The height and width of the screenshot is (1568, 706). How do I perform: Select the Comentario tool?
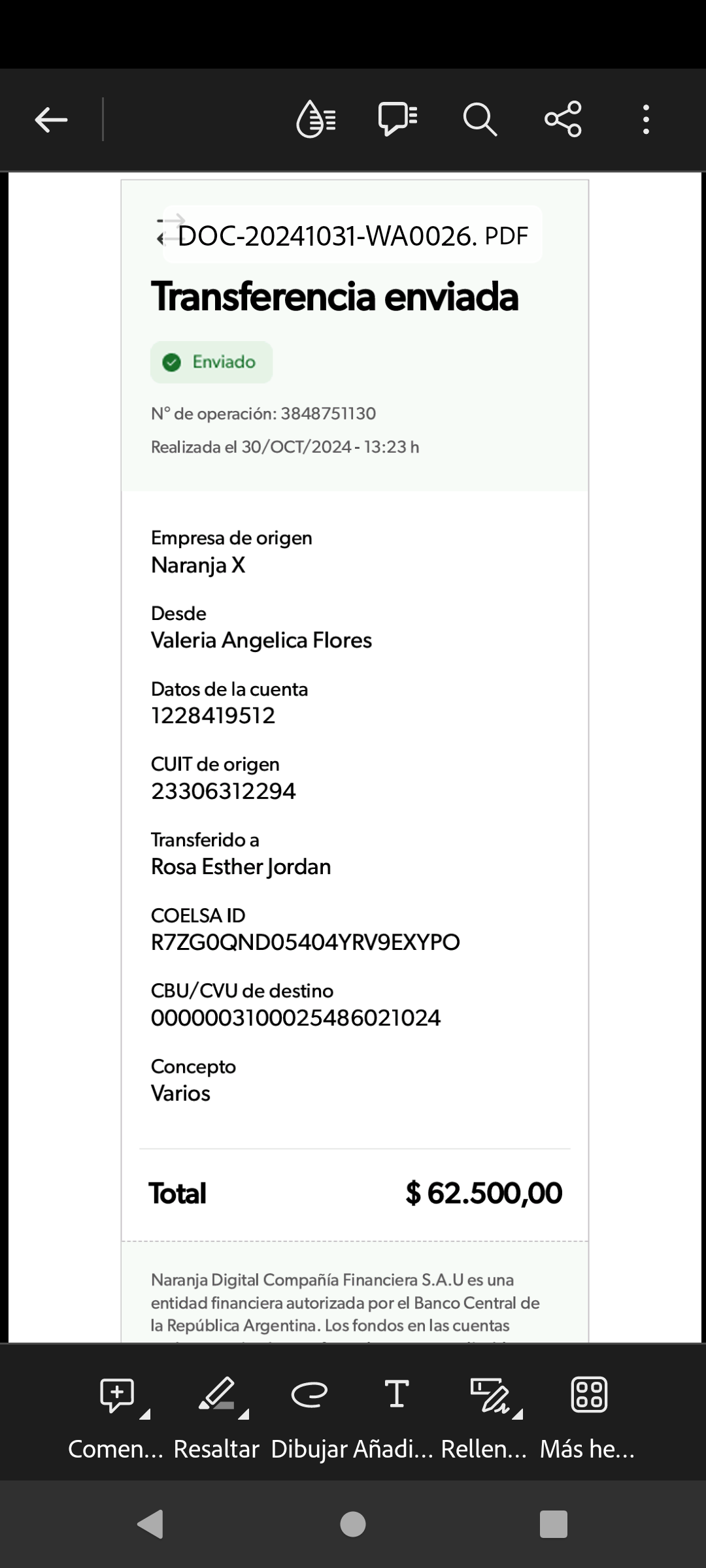click(118, 1411)
